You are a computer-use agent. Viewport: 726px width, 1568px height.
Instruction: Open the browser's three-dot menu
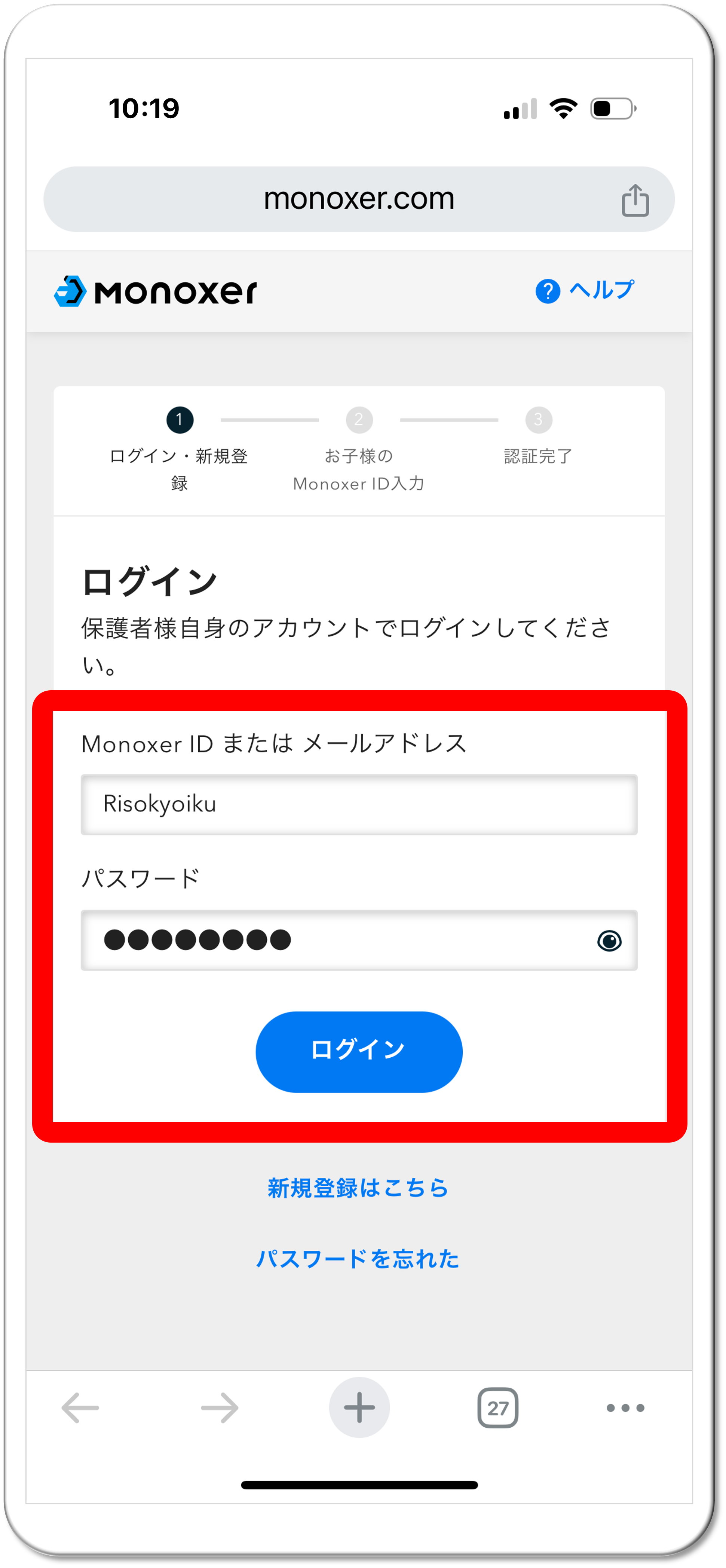625,1407
